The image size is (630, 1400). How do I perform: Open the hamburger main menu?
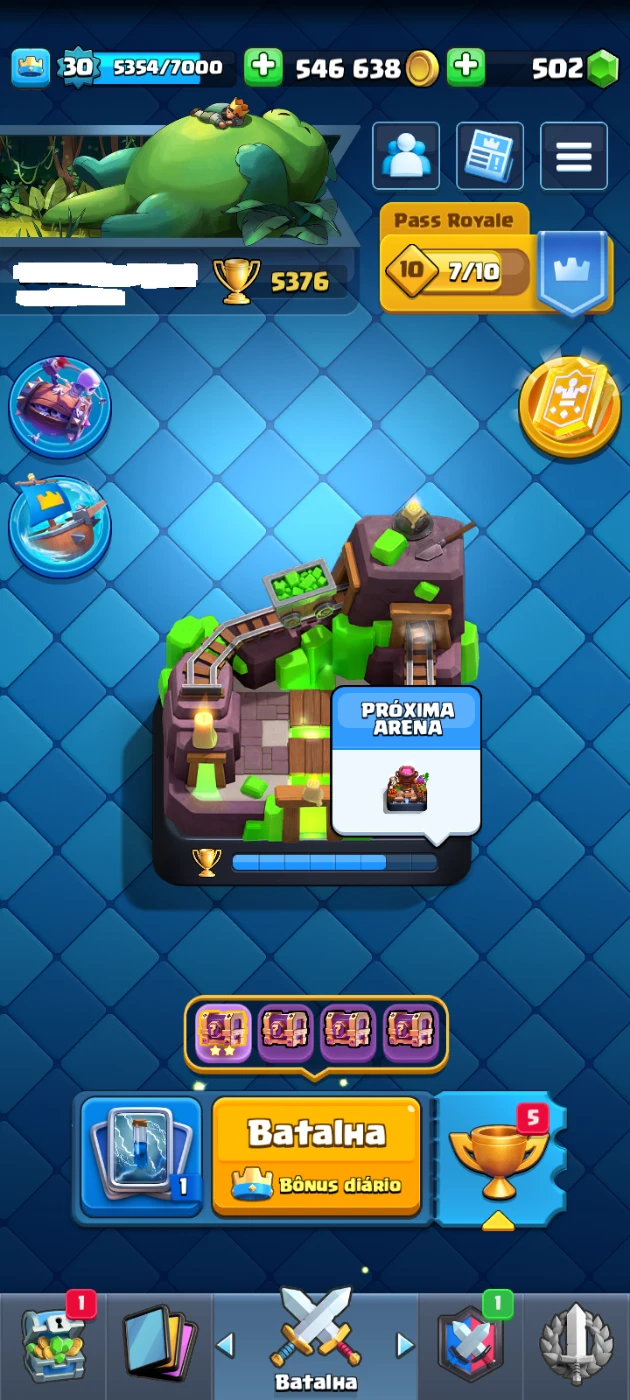[574, 156]
